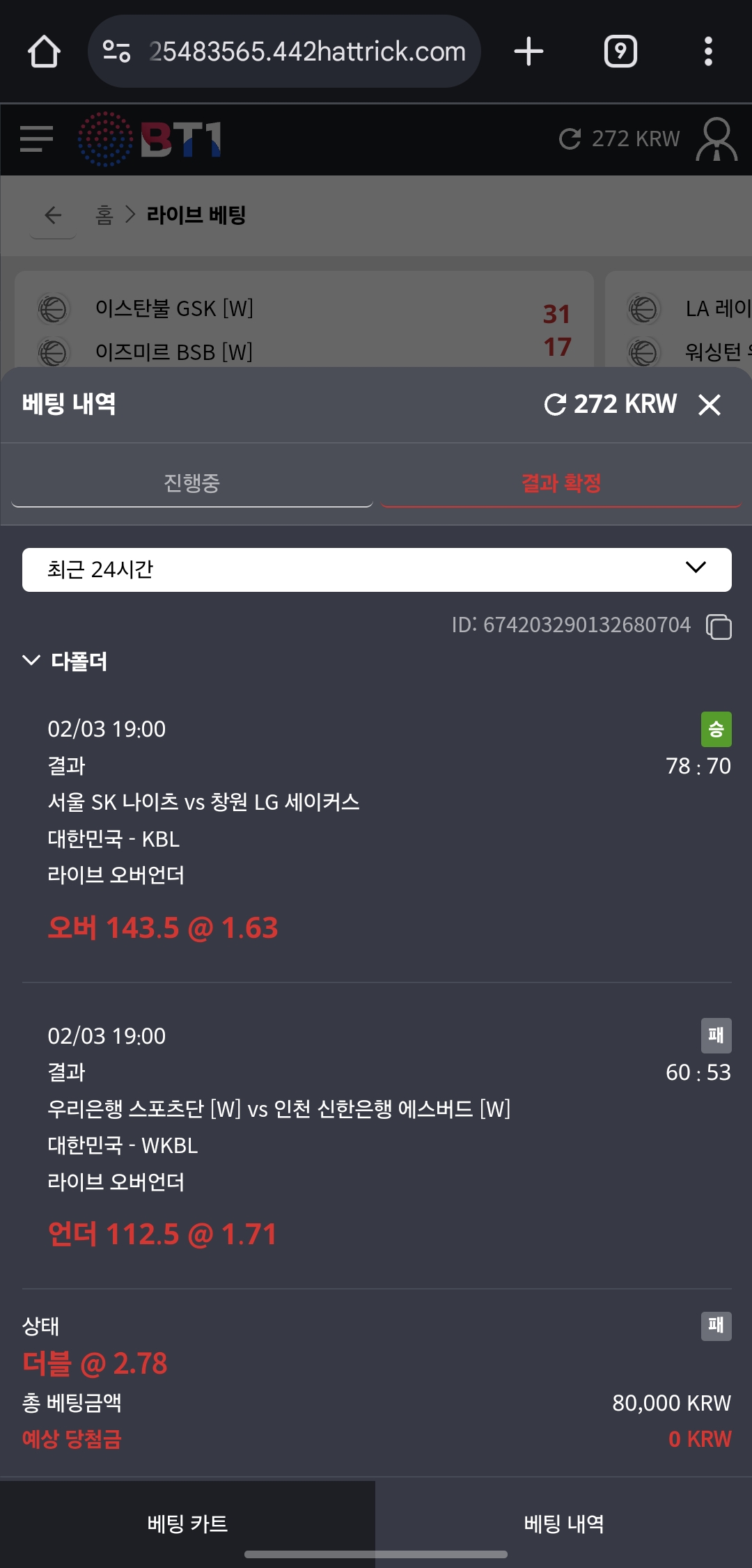Open the 베팅 내역 bottom tab
The image size is (752, 1568).
pyautogui.click(x=564, y=1523)
